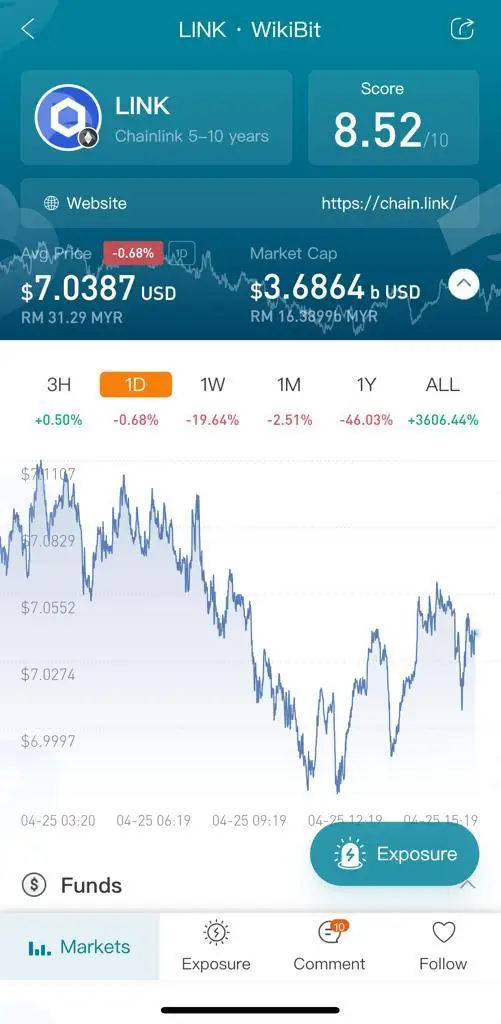
Task: Open the chain.link website row
Action: (250, 203)
